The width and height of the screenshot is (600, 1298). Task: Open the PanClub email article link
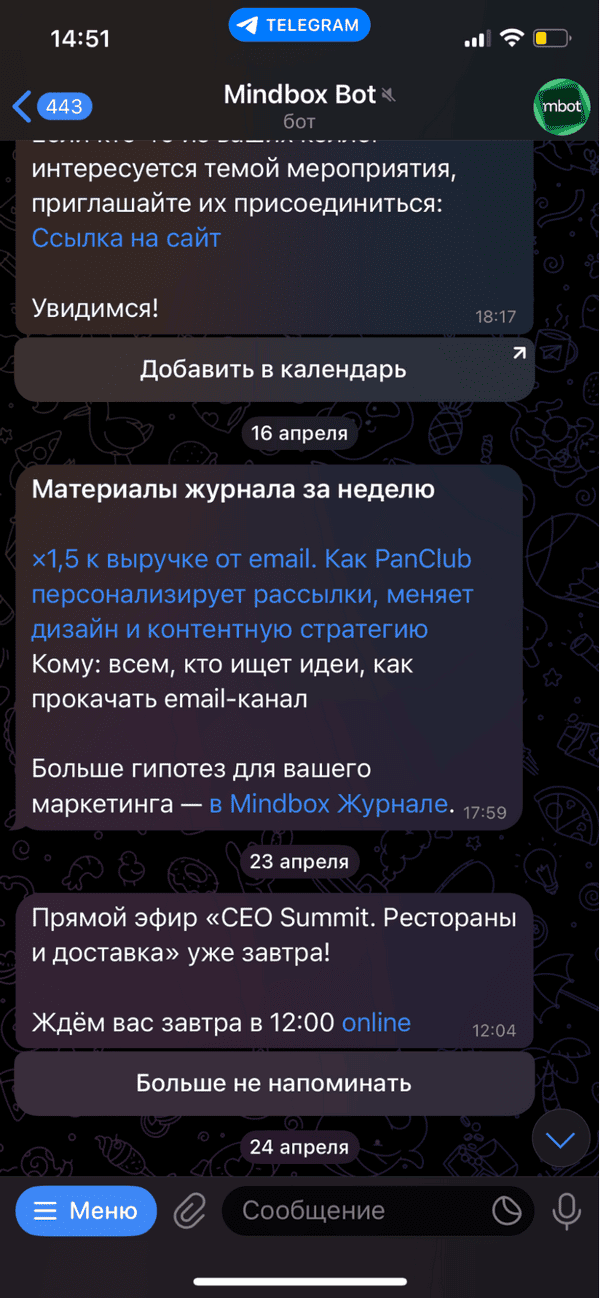point(250,594)
